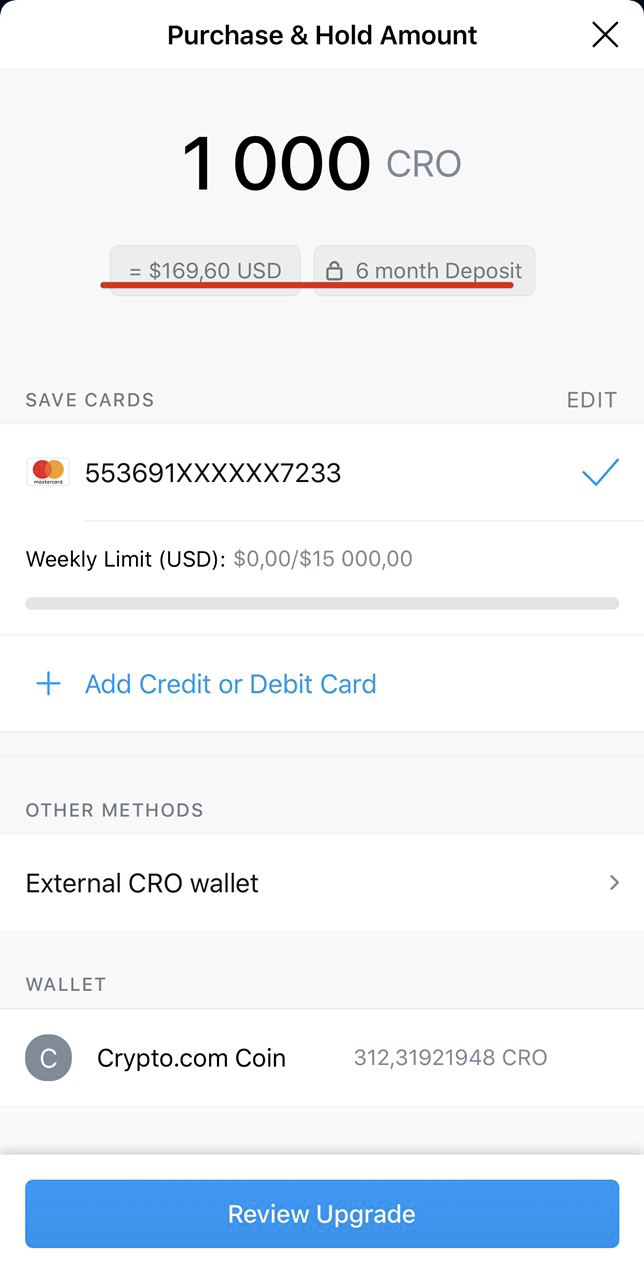Tap the Review Upgrade button
Image resolution: width=644 pixels, height=1280 pixels.
321,1214
